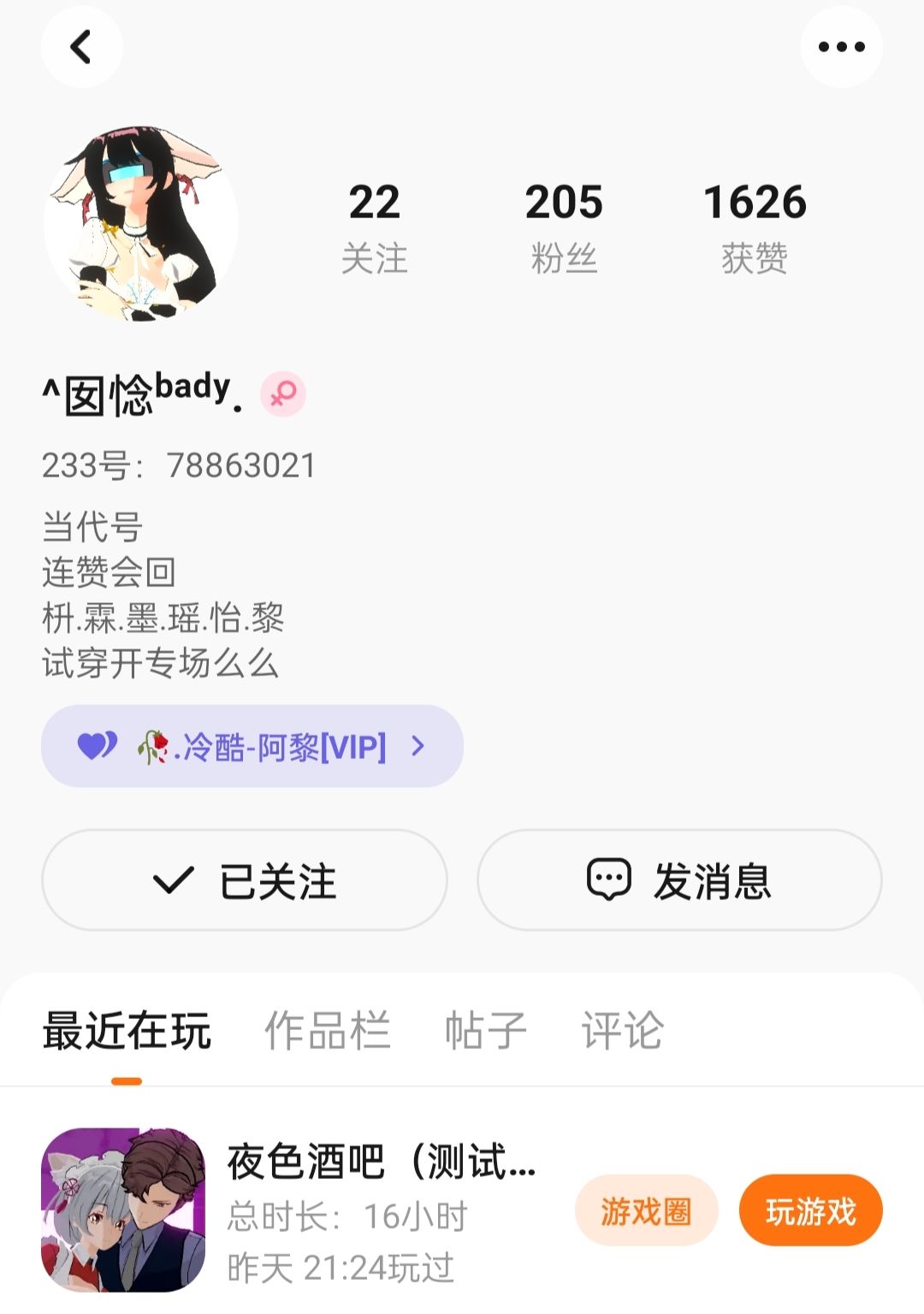Viewport: 924px width, 1314px height.
Task: Open the 夜色酒吧 game entry
Action: (x=291, y=1210)
